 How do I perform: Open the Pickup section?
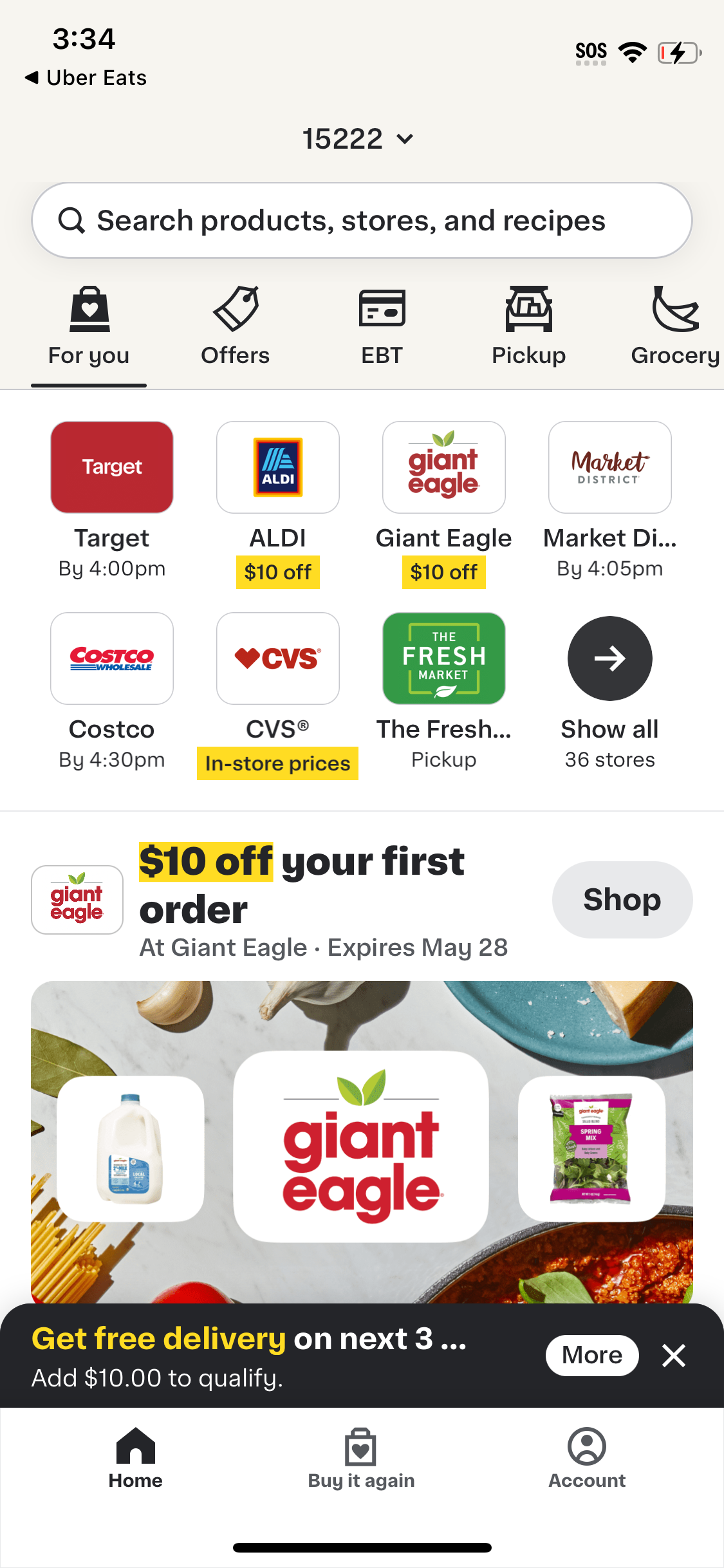click(528, 325)
